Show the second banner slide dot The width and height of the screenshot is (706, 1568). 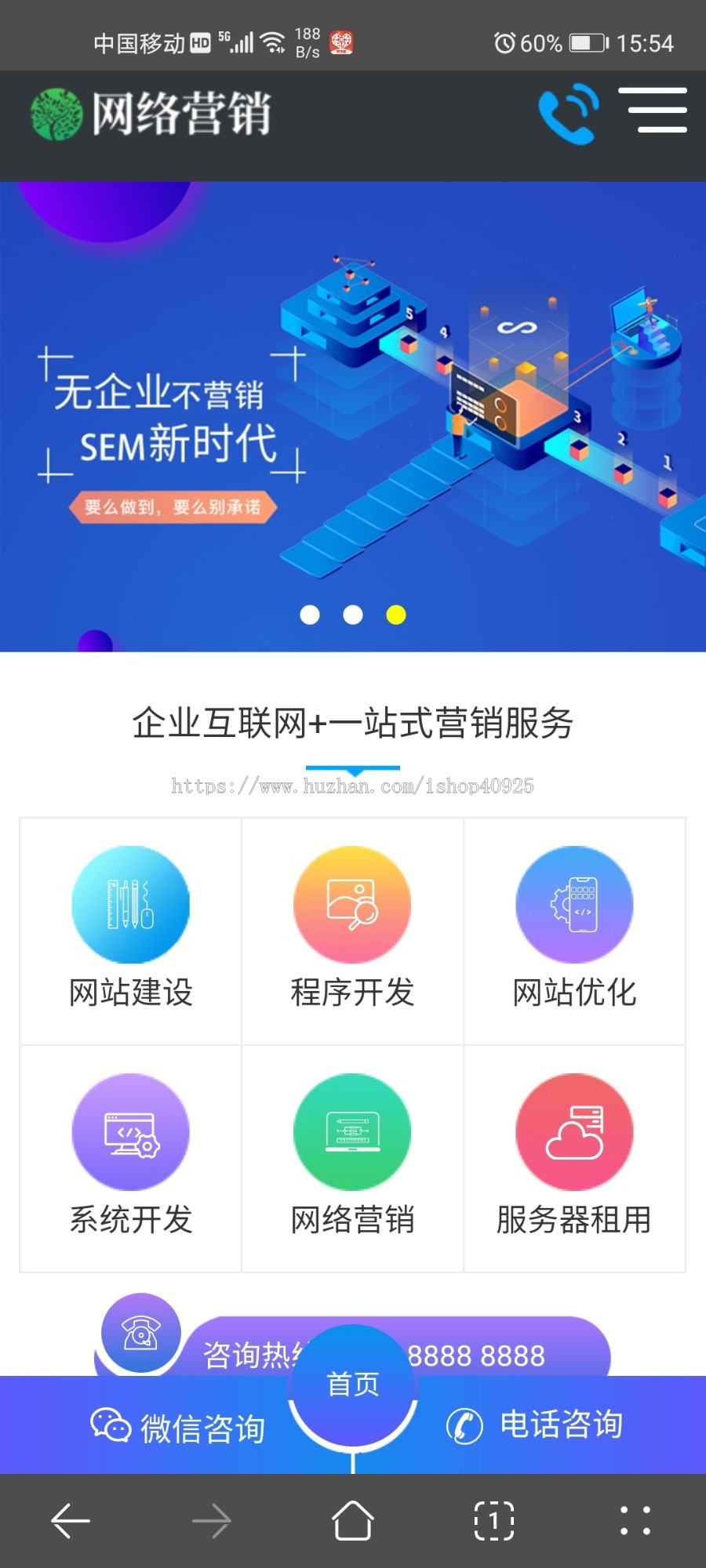353,615
